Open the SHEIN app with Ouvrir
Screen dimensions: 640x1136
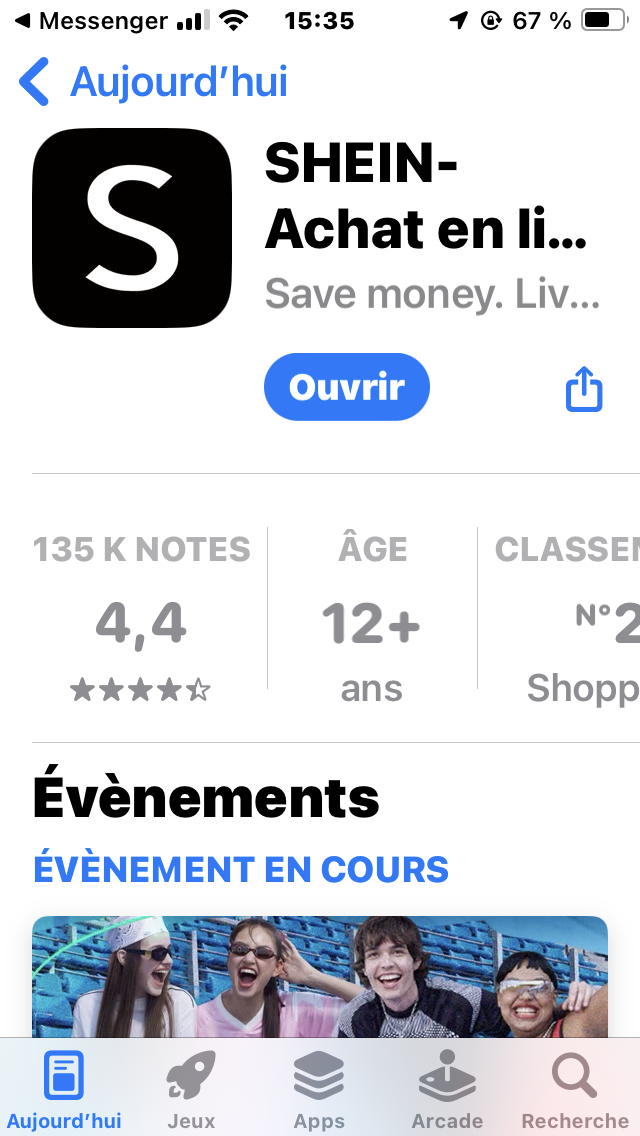click(x=346, y=387)
